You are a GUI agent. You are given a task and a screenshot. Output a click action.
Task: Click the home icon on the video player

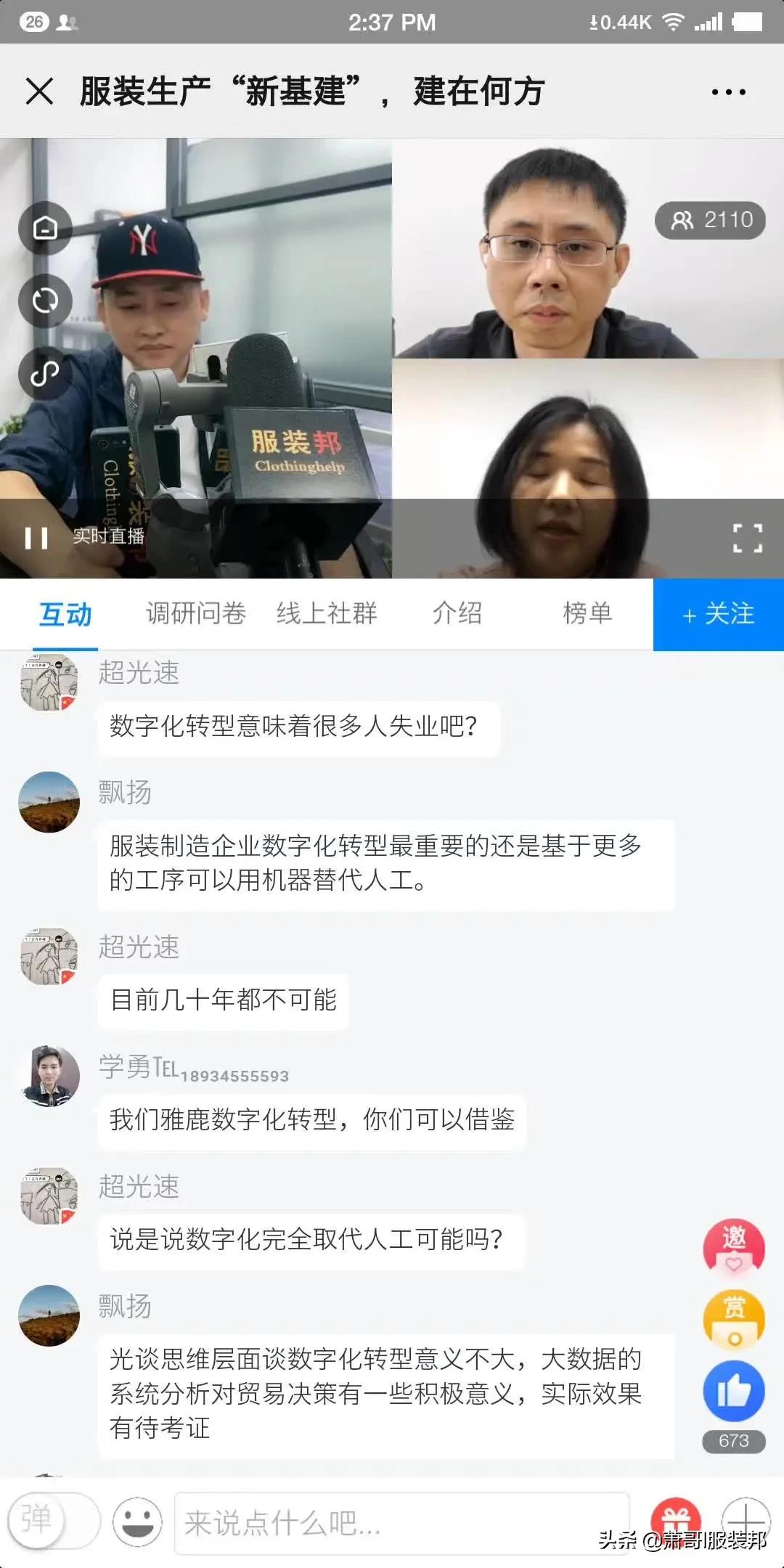pos(44,228)
